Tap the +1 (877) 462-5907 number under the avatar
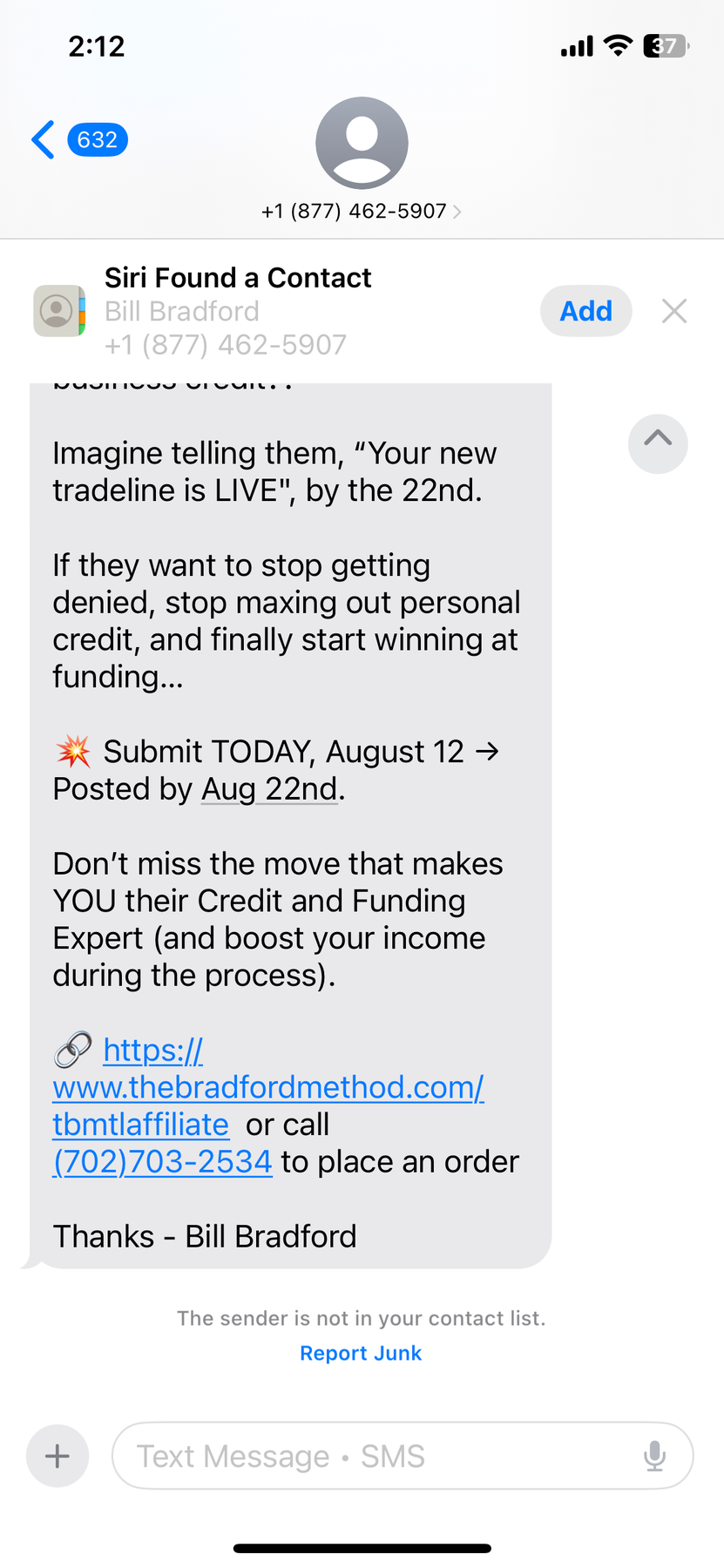 (x=354, y=210)
